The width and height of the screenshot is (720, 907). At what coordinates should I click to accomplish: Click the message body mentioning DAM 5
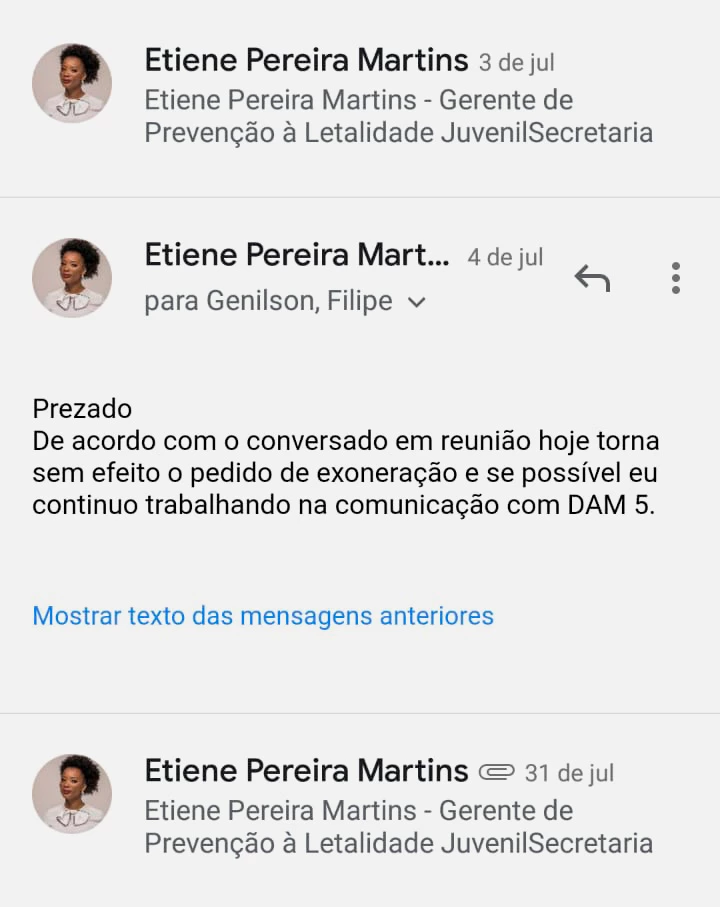pos(345,470)
